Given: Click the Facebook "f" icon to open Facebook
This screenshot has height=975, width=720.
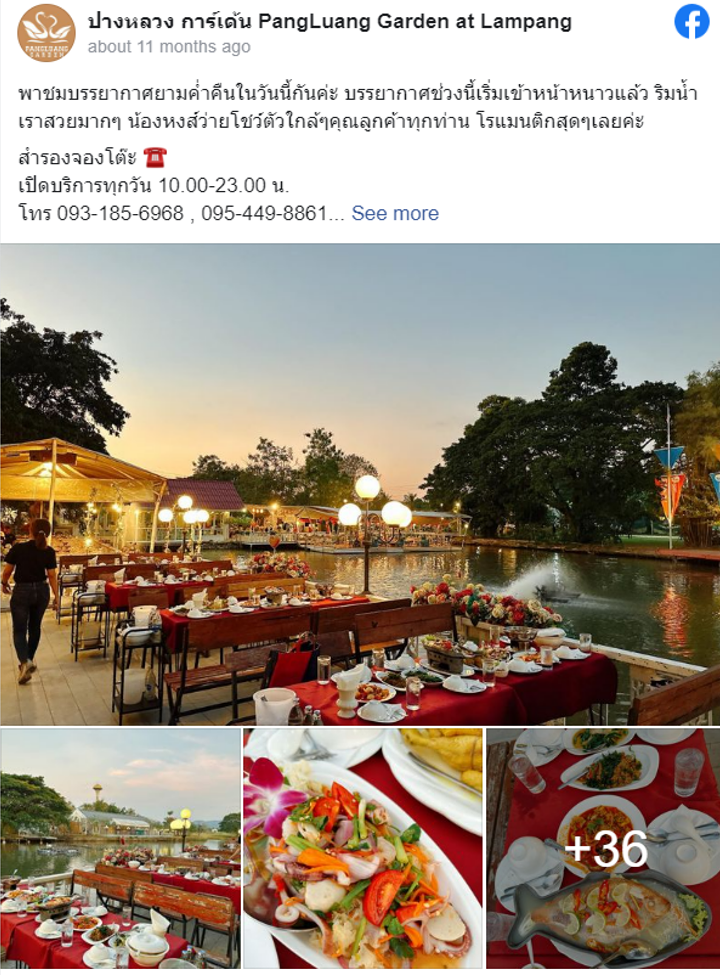Looking at the screenshot, I should [692, 21].
